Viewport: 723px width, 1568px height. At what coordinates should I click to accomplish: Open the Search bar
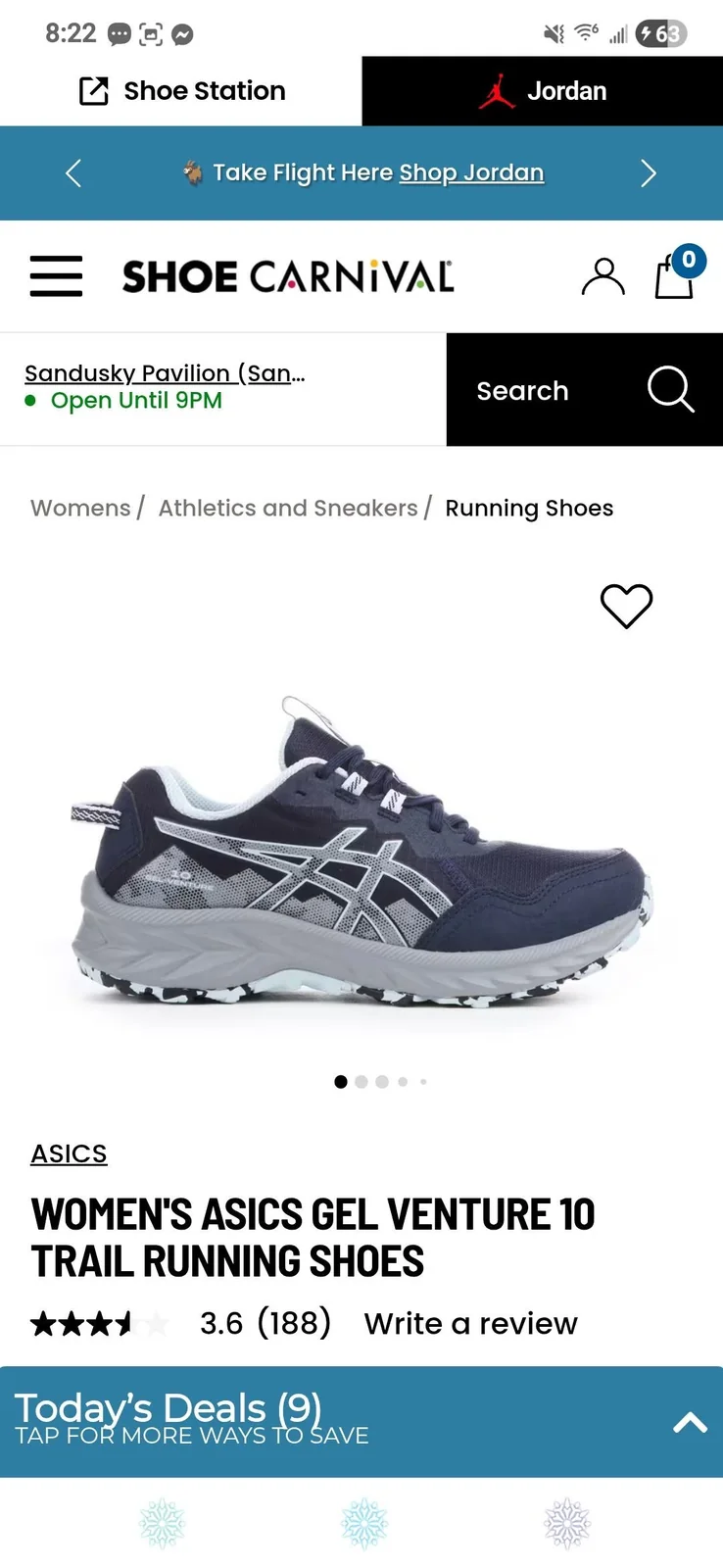(585, 390)
